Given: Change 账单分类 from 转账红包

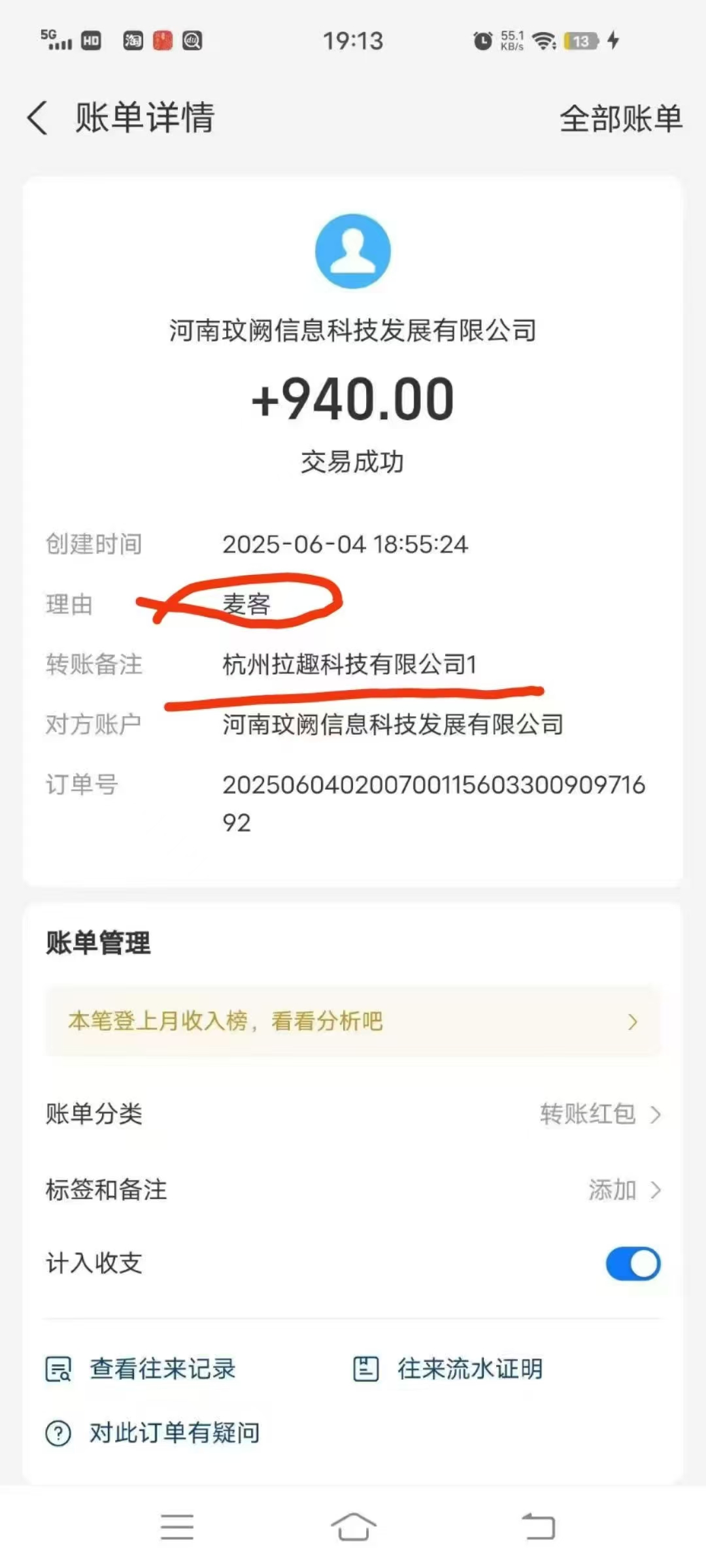Looking at the screenshot, I should click(x=353, y=1114).
